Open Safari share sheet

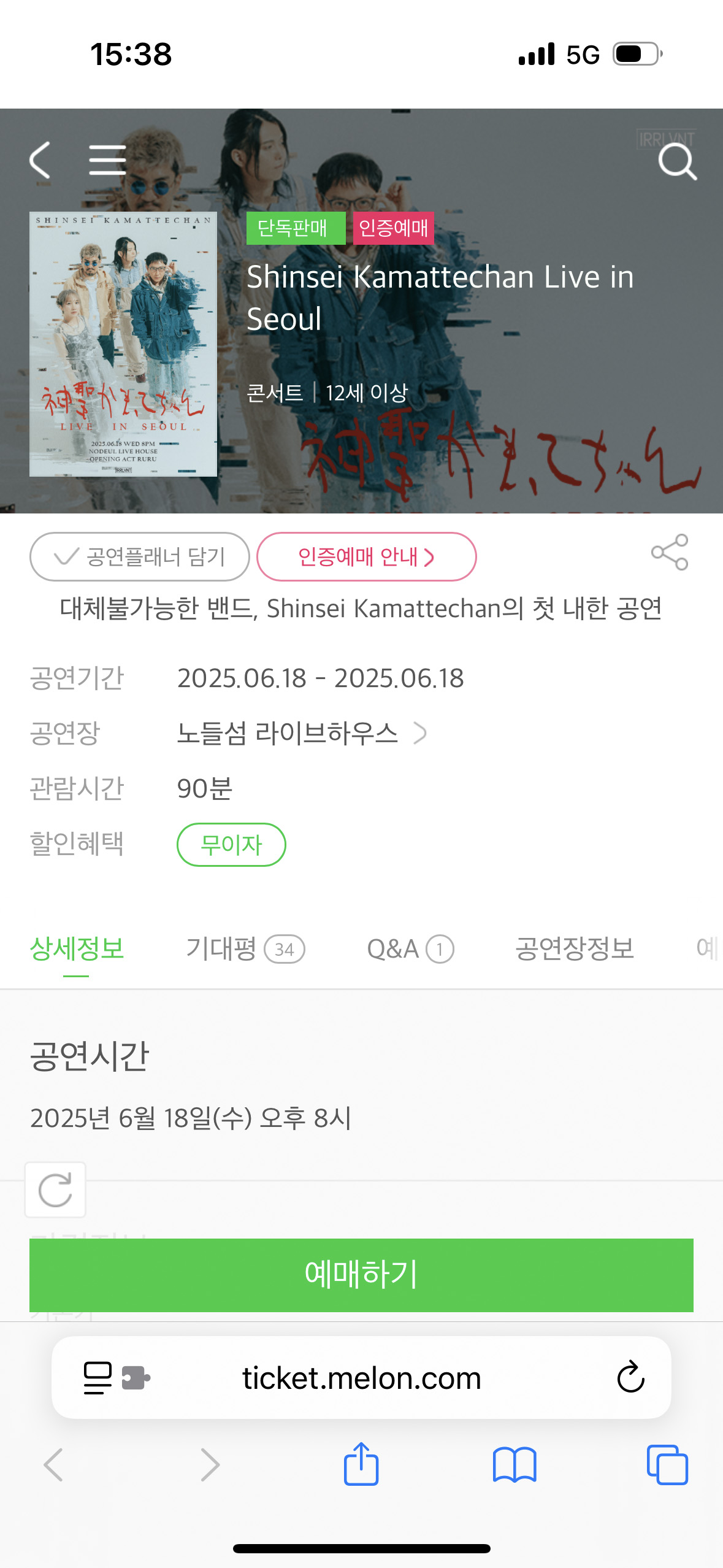361,1464
